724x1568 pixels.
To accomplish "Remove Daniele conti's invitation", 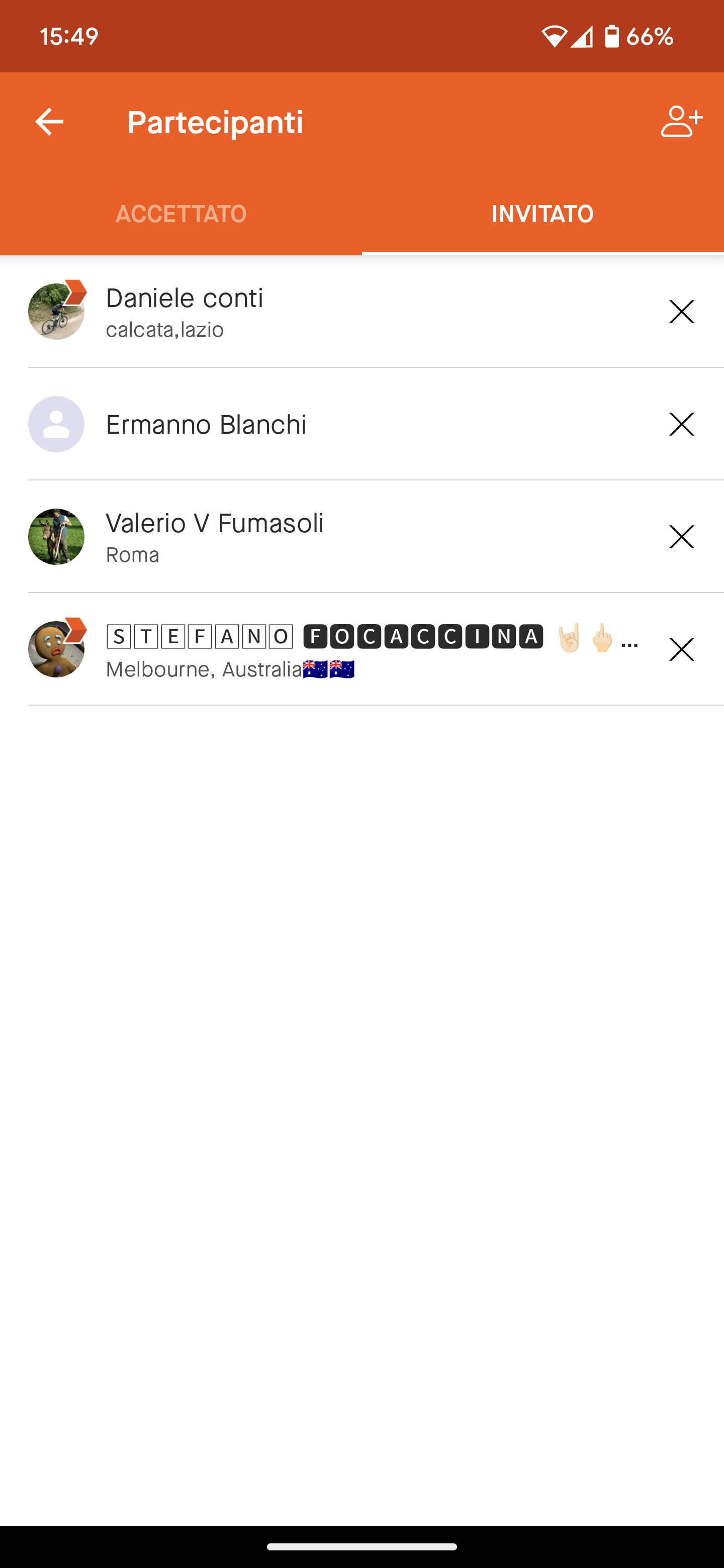I will (x=681, y=312).
